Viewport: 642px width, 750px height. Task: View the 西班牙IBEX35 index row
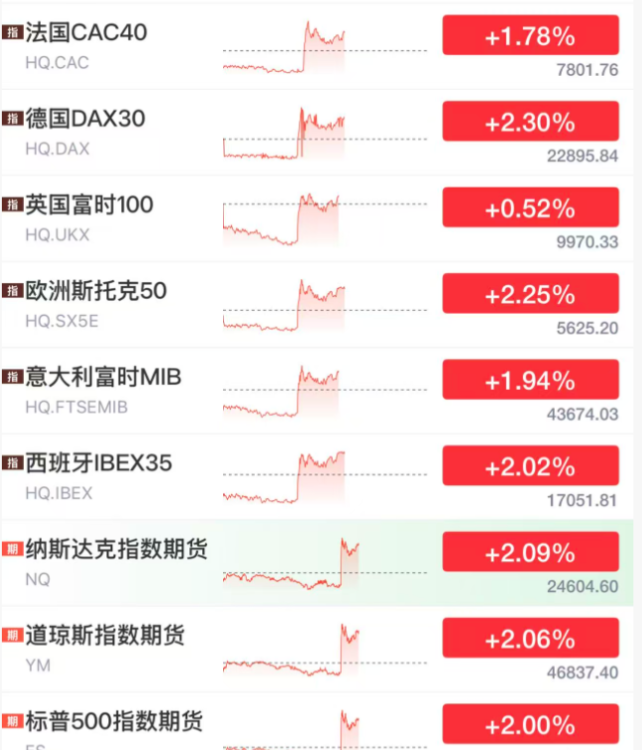[99, 463]
